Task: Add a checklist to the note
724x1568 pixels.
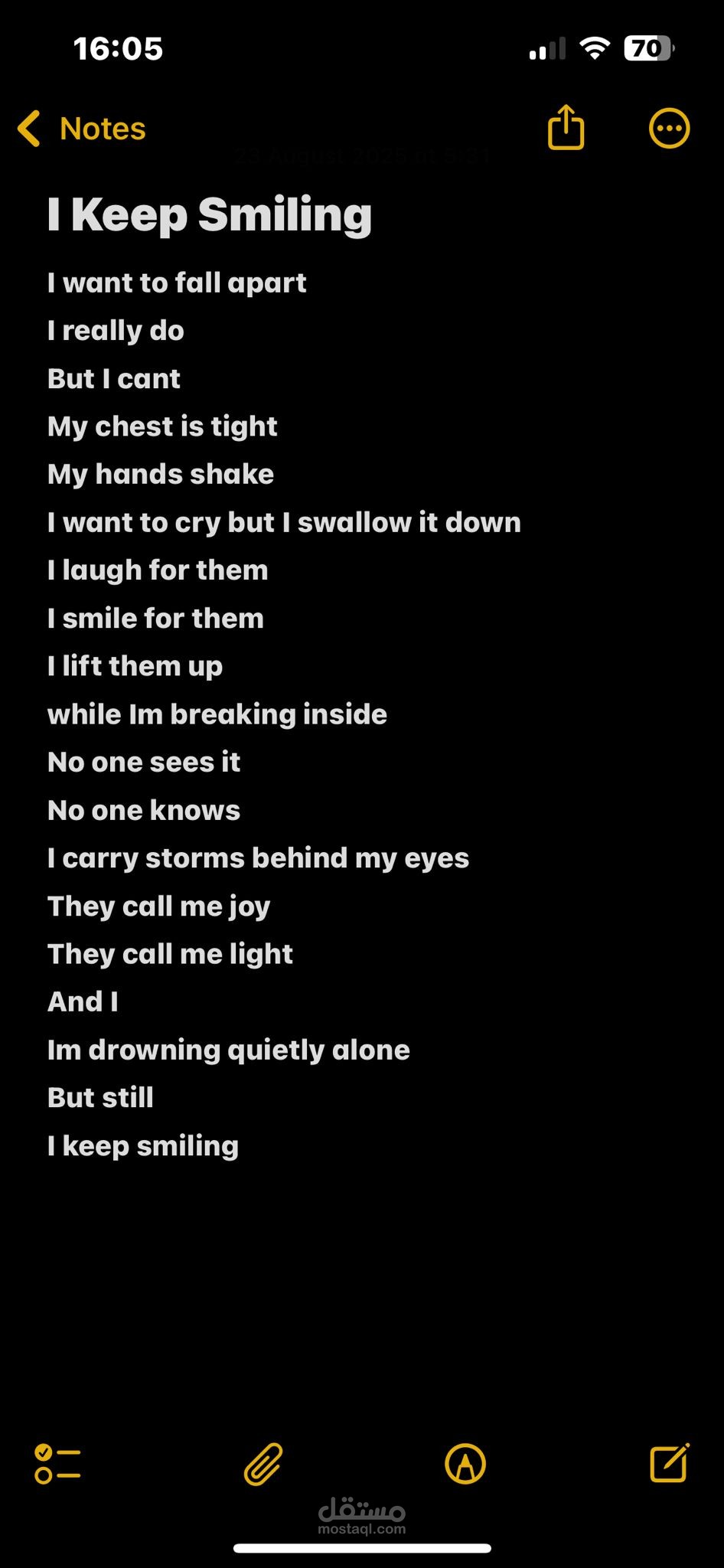Action: (58, 1464)
